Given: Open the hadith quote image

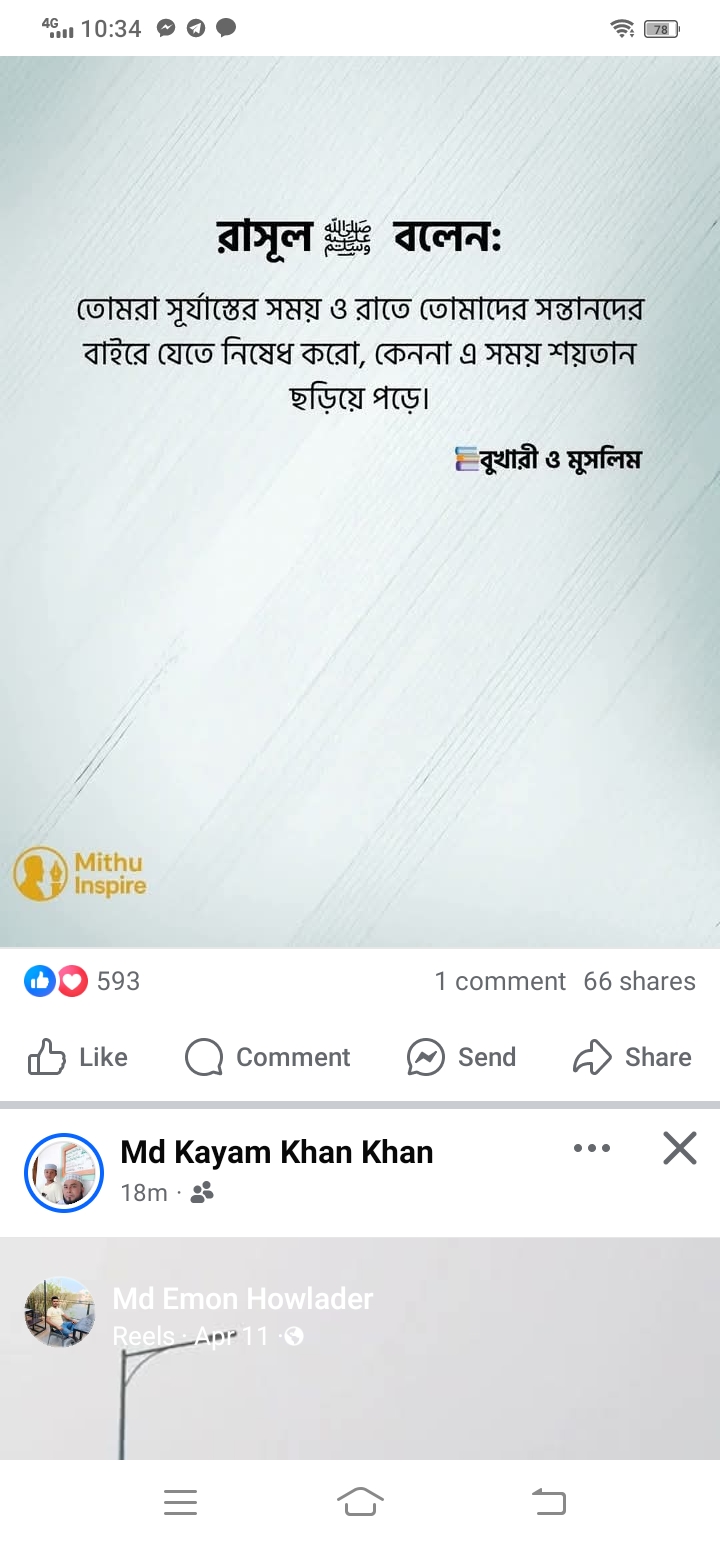Looking at the screenshot, I should 360,500.
